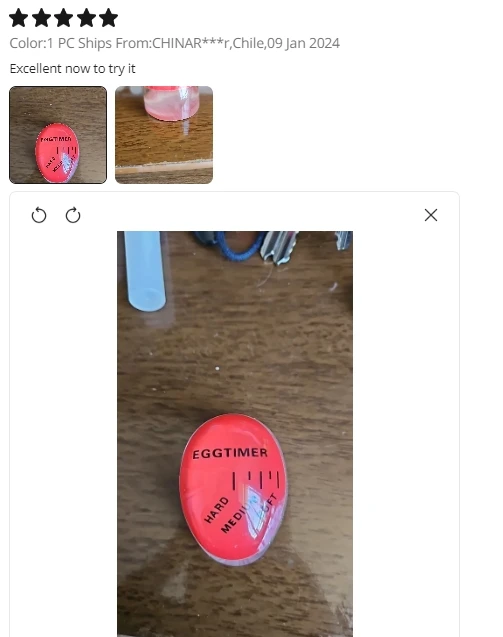Open the second thumbnail showing the packaging
Image resolution: width=503 pixels, height=637 pixels.
tap(164, 135)
